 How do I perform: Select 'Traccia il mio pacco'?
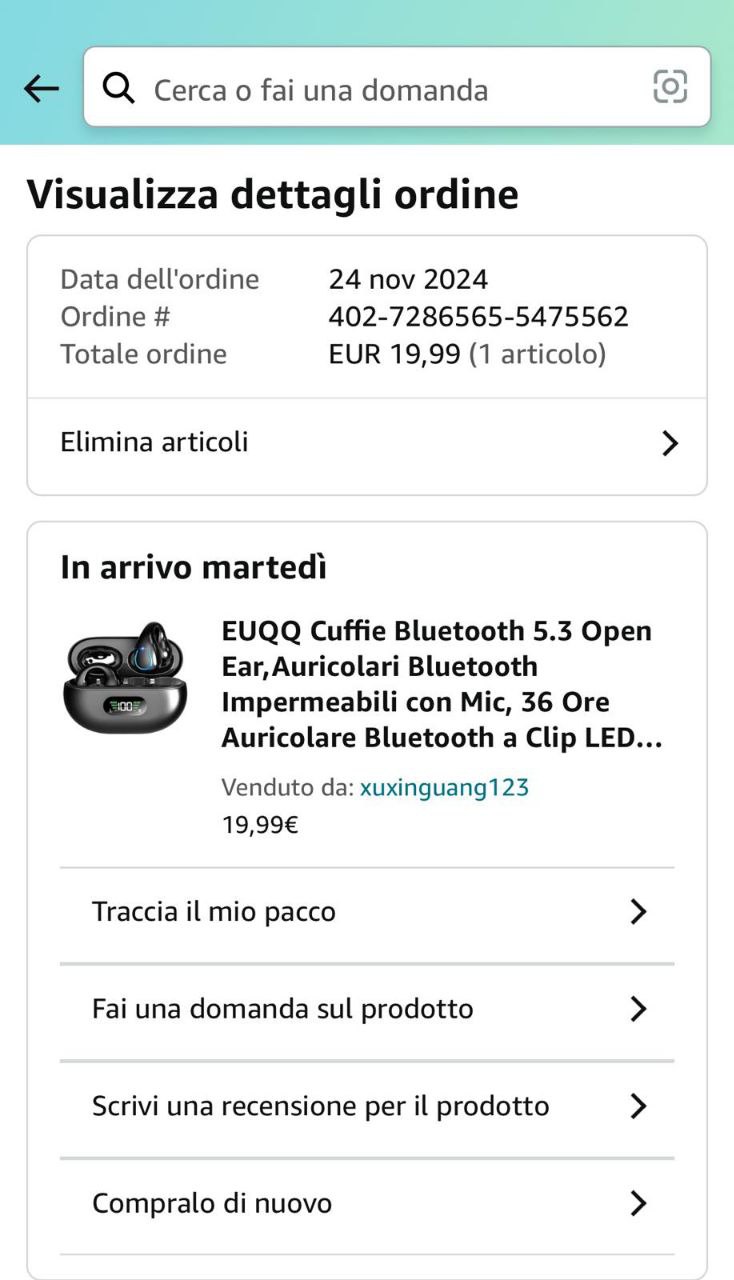[x=366, y=912]
